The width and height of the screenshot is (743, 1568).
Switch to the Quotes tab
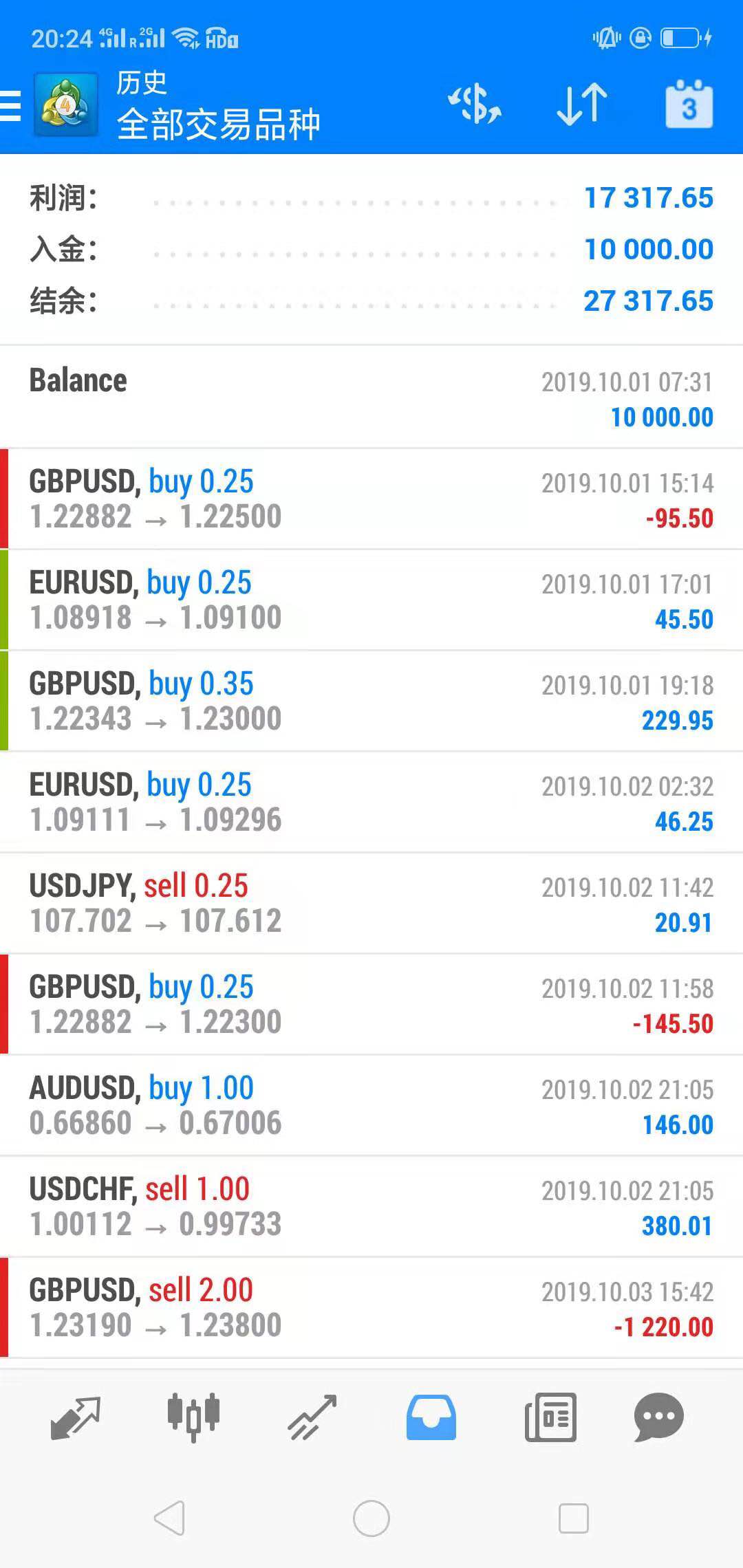(75, 1417)
